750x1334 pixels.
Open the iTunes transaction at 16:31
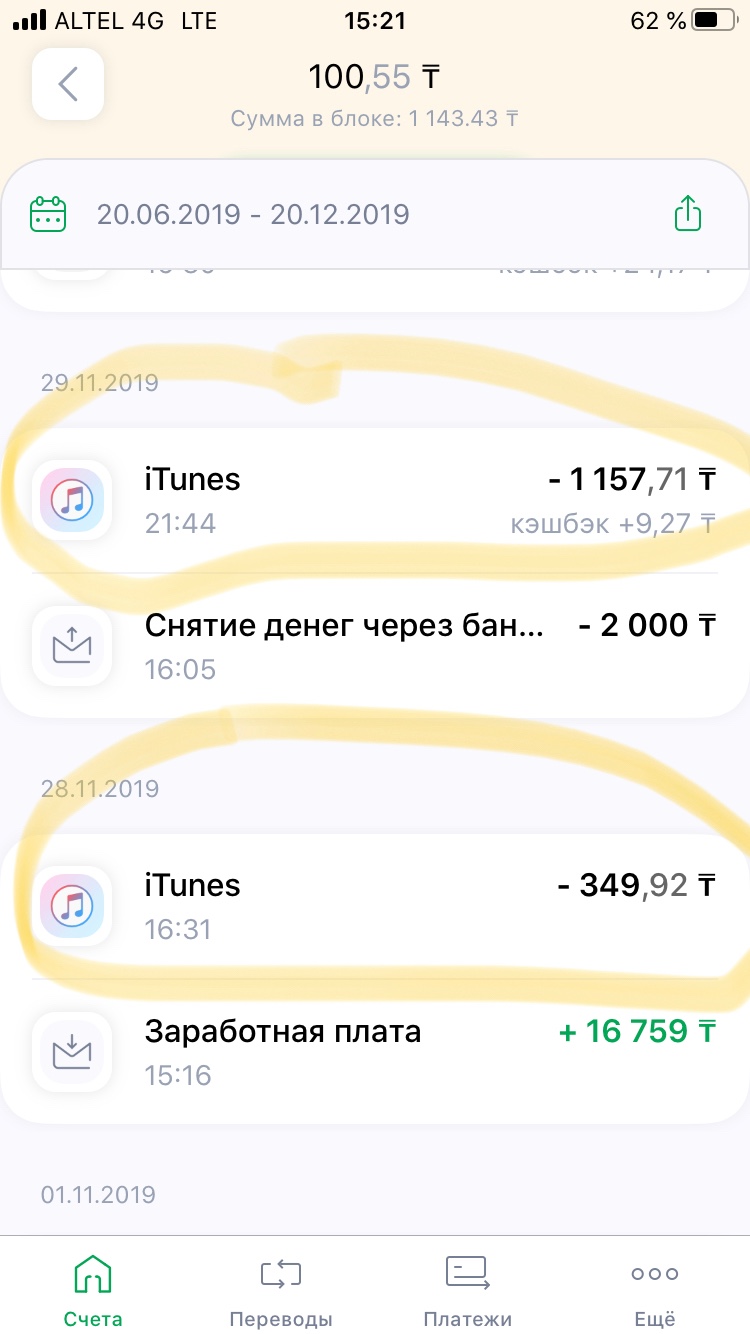(x=374, y=906)
